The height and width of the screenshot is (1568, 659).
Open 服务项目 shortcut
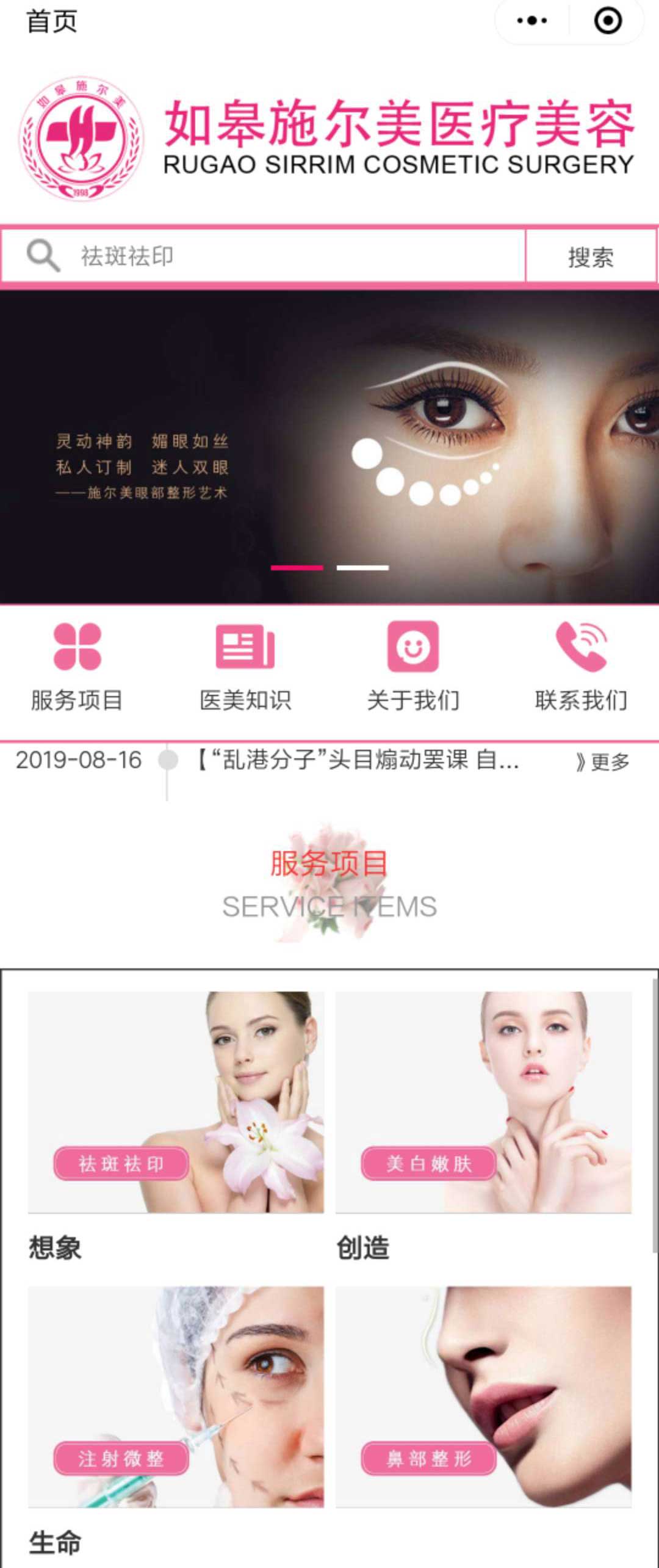coord(77,666)
